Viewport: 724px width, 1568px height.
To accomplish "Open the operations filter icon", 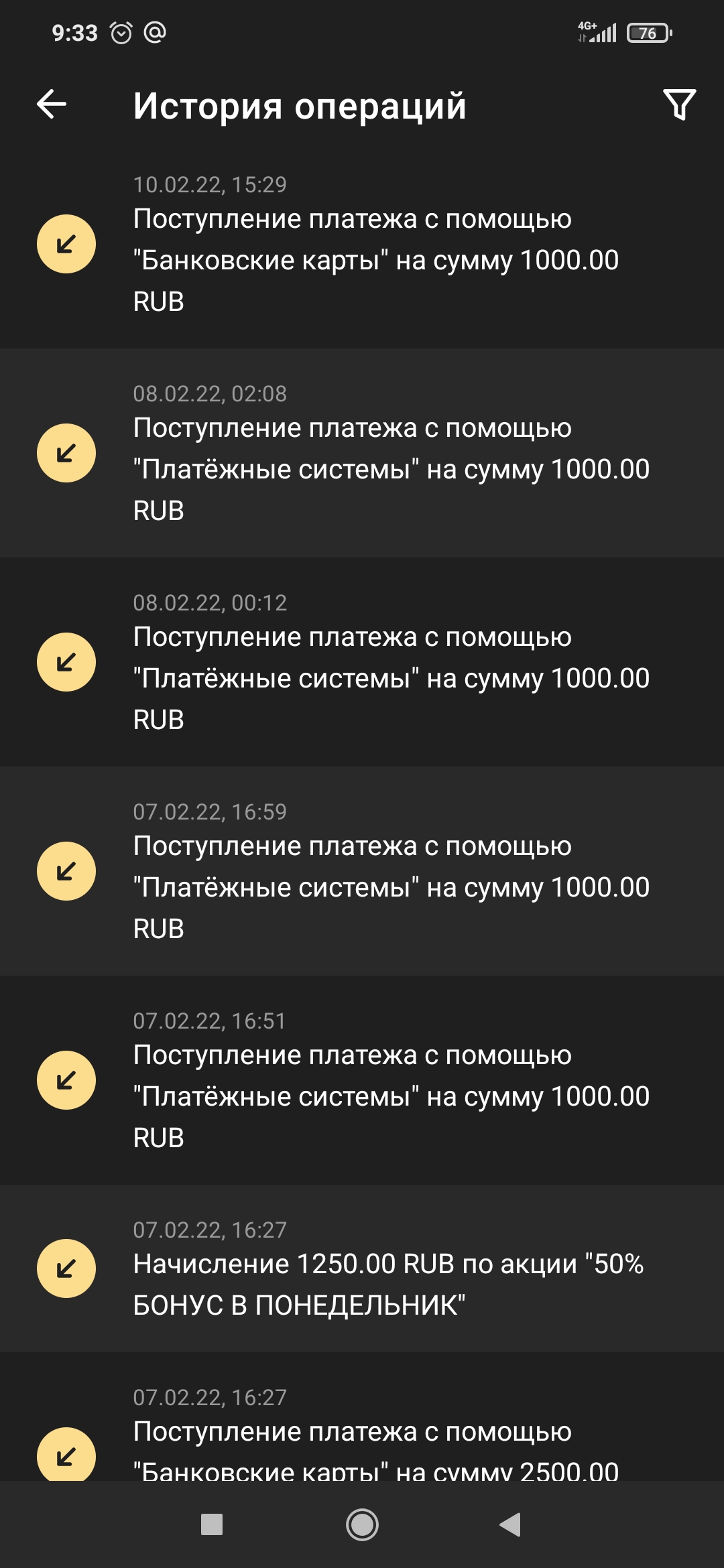I will click(x=679, y=105).
